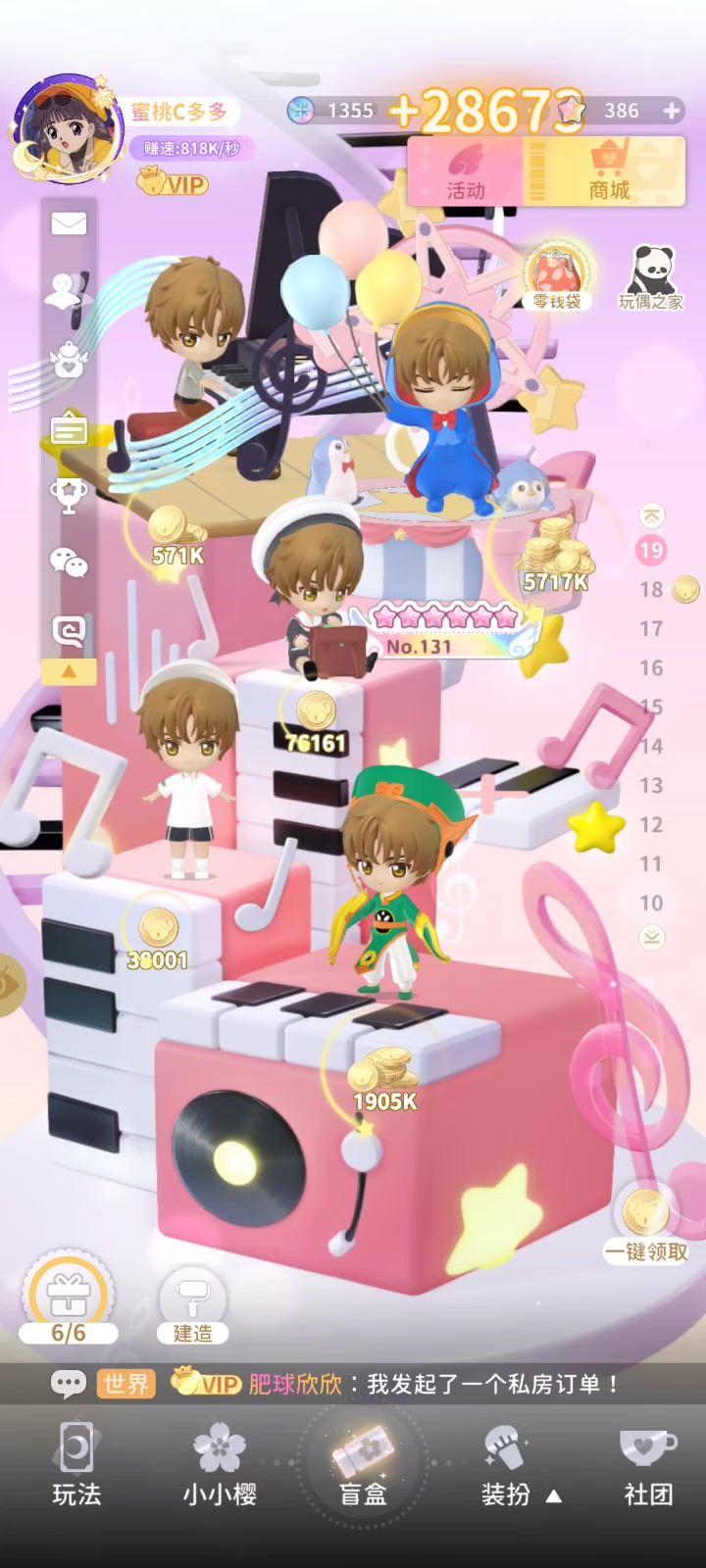This screenshot has height=1568, width=706.
Task: Open the 盲盒 blind box tab
Action: click(x=363, y=1463)
